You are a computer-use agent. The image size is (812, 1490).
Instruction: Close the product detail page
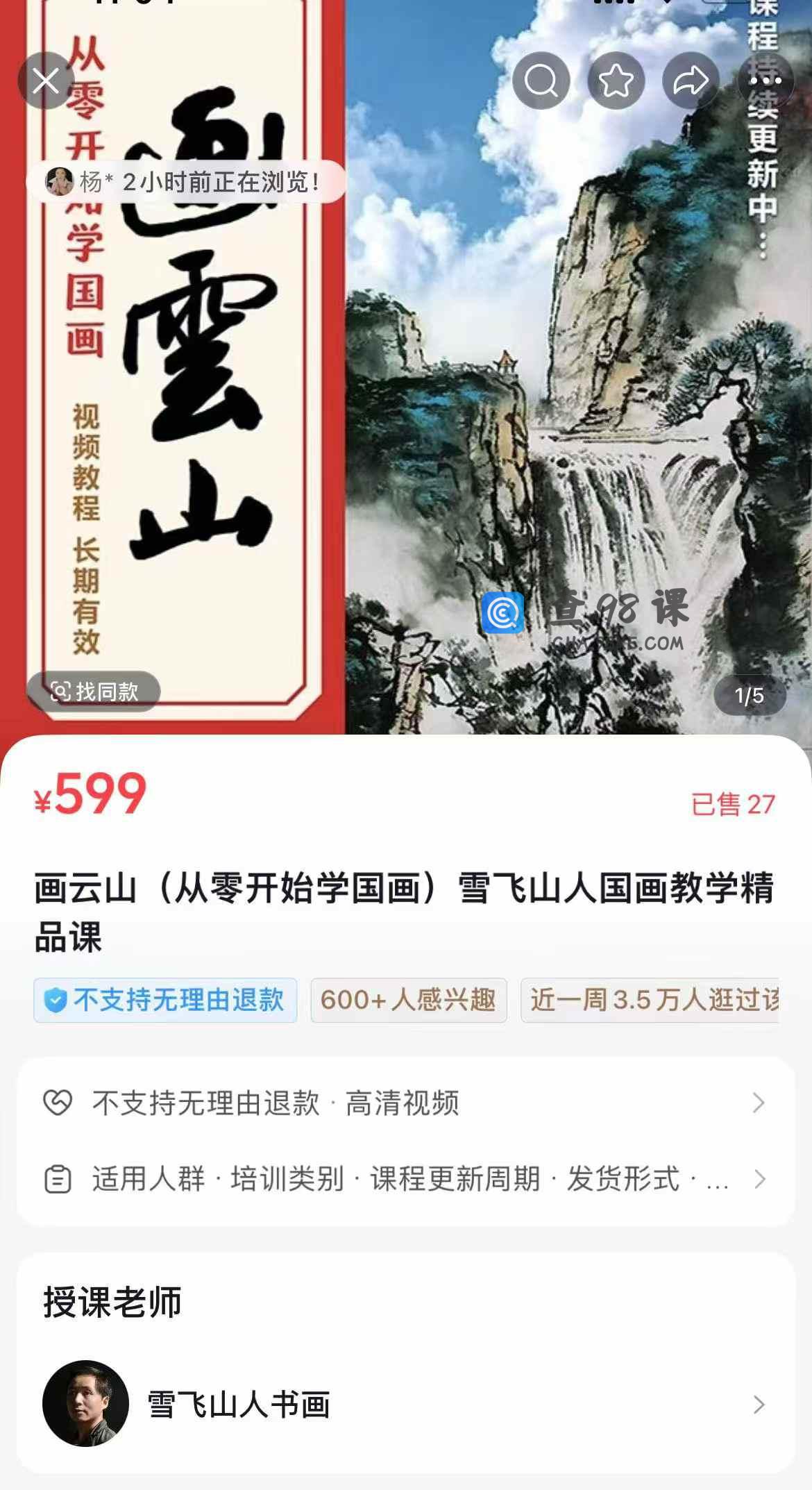[46, 81]
